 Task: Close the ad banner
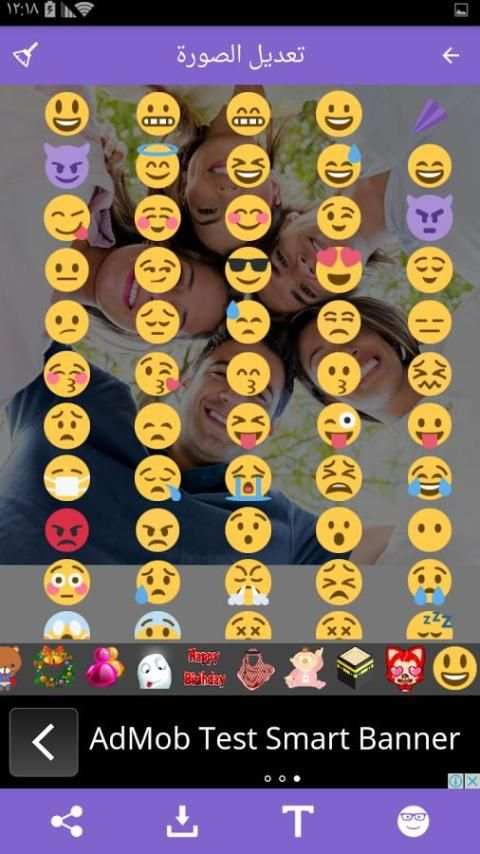click(x=471, y=781)
